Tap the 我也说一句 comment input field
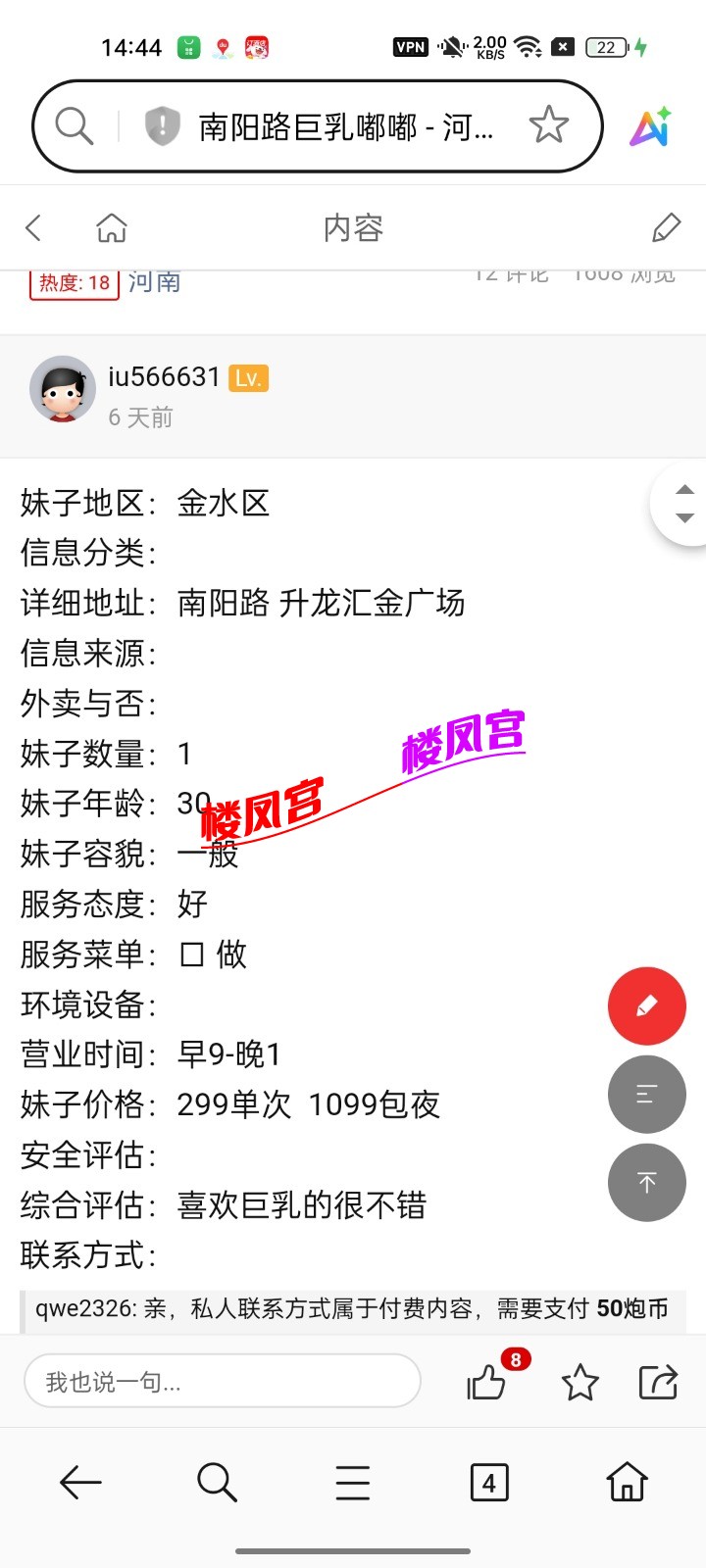Image resolution: width=706 pixels, height=1568 pixels. 223,1380
